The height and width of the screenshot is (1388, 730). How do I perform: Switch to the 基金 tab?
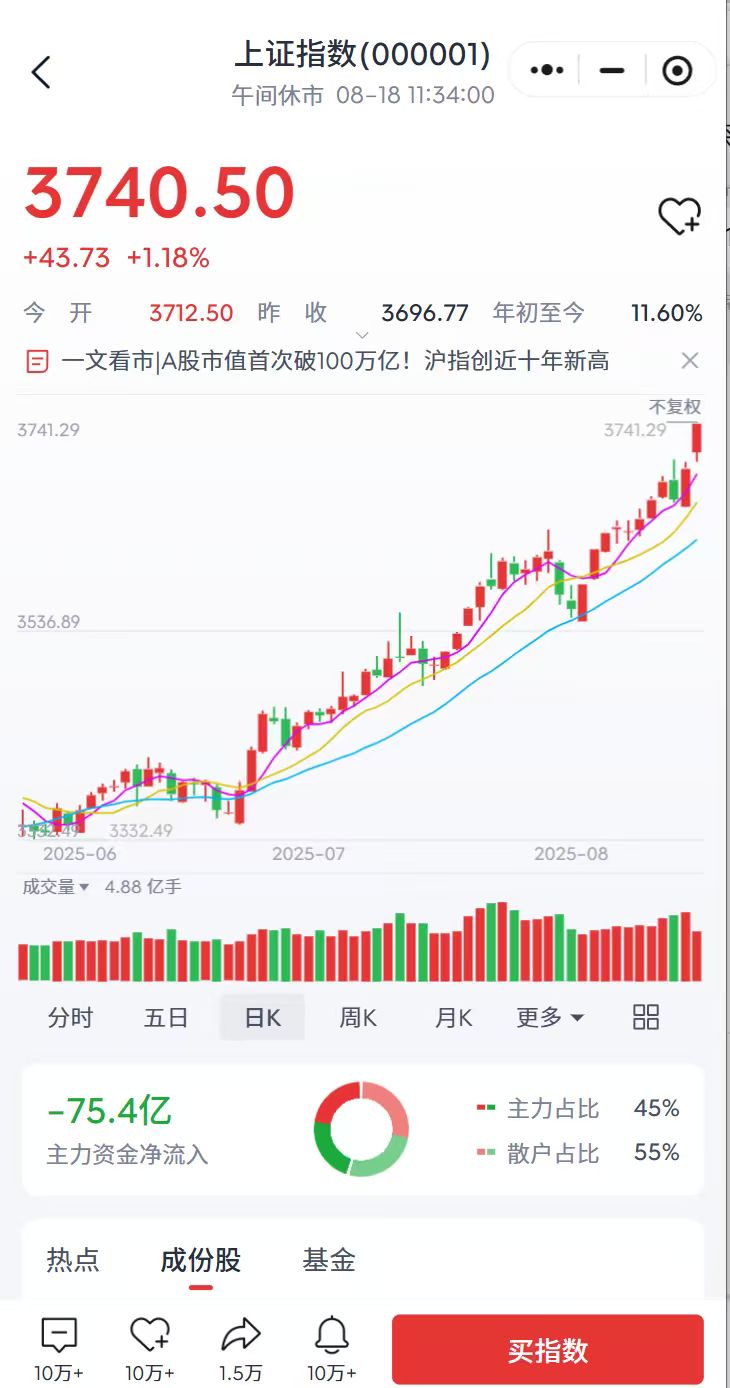point(329,1260)
